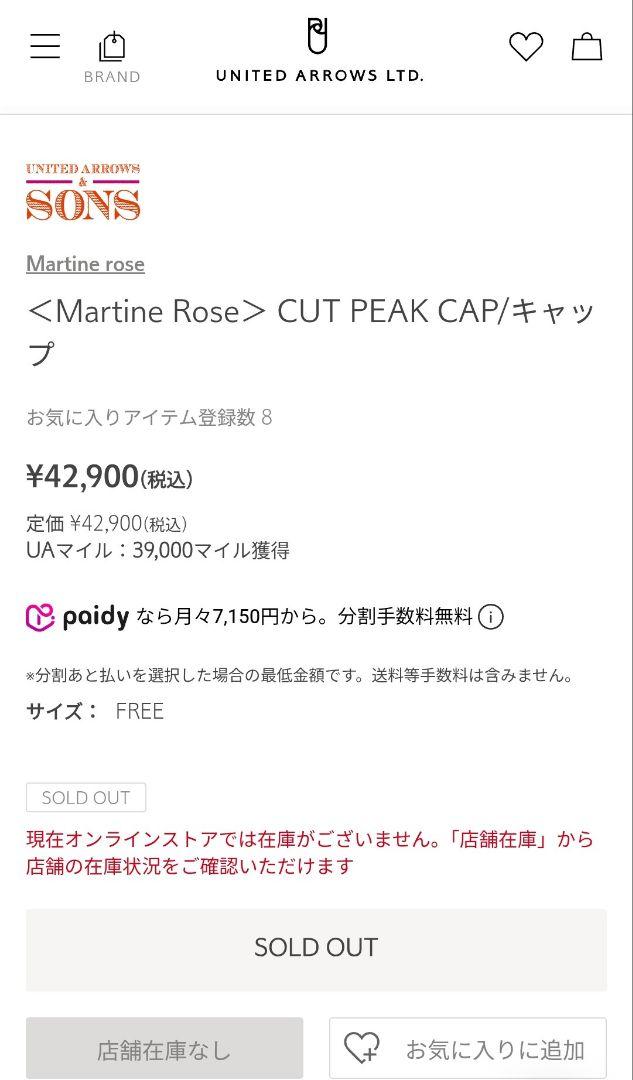The width and height of the screenshot is (633, 1080).
Task: Tap the 店舗在庫なし button
Action: pos(165,1049)
